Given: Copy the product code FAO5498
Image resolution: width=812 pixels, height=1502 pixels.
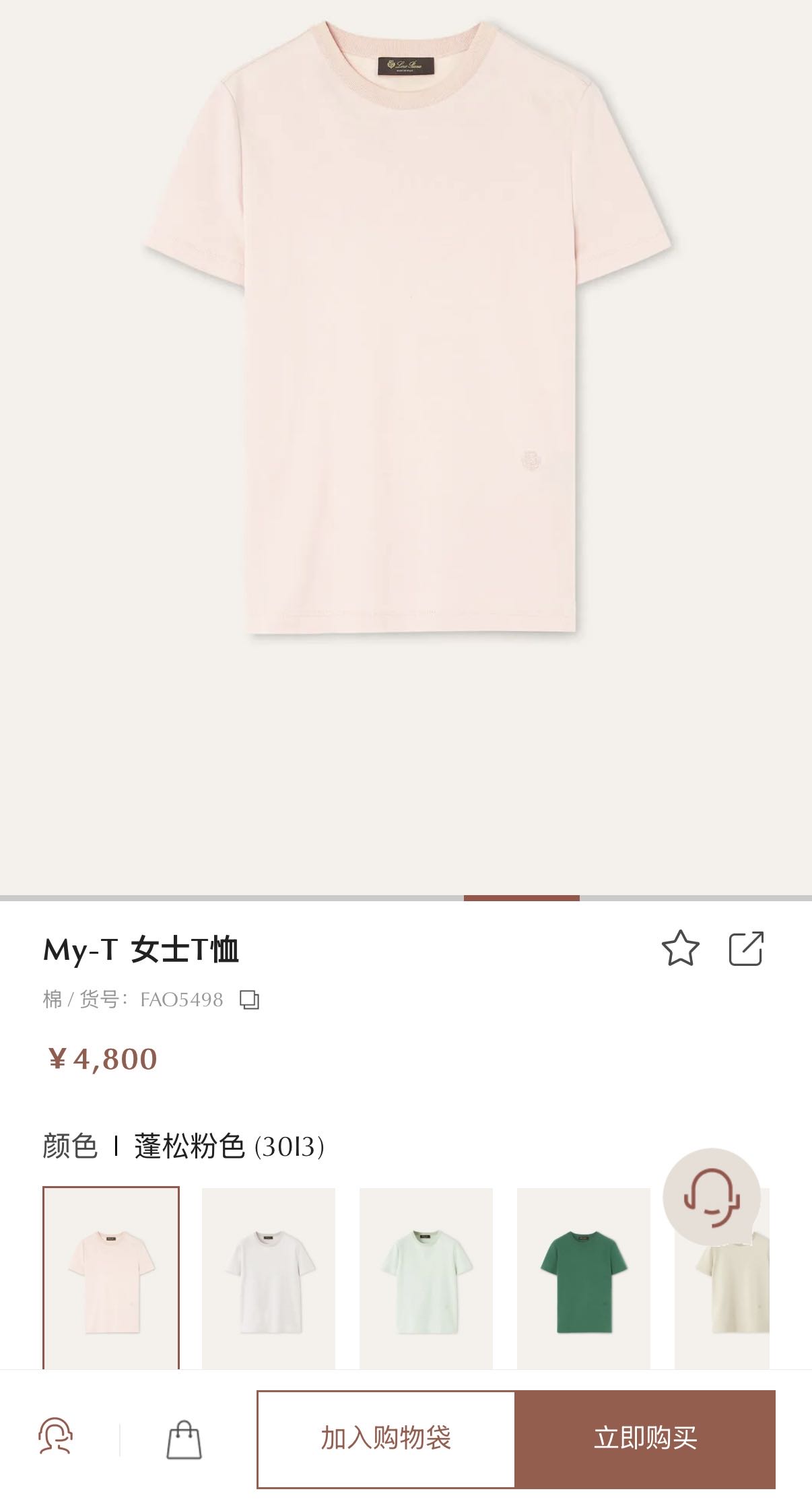Looking at the screenshot, I should (x=250, y=1000).
